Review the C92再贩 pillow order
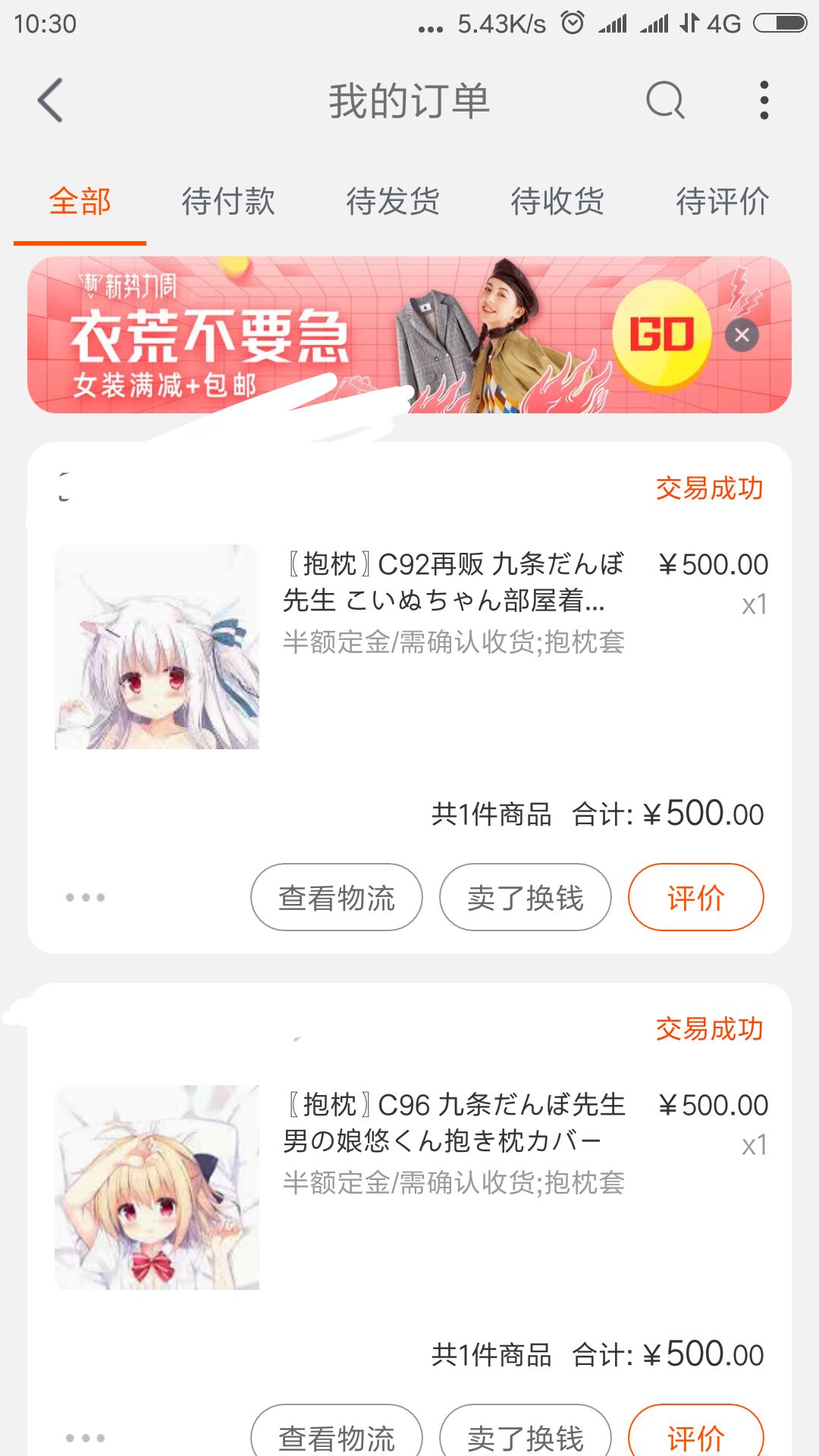819x1456 pixels. (x=695, y=897)
